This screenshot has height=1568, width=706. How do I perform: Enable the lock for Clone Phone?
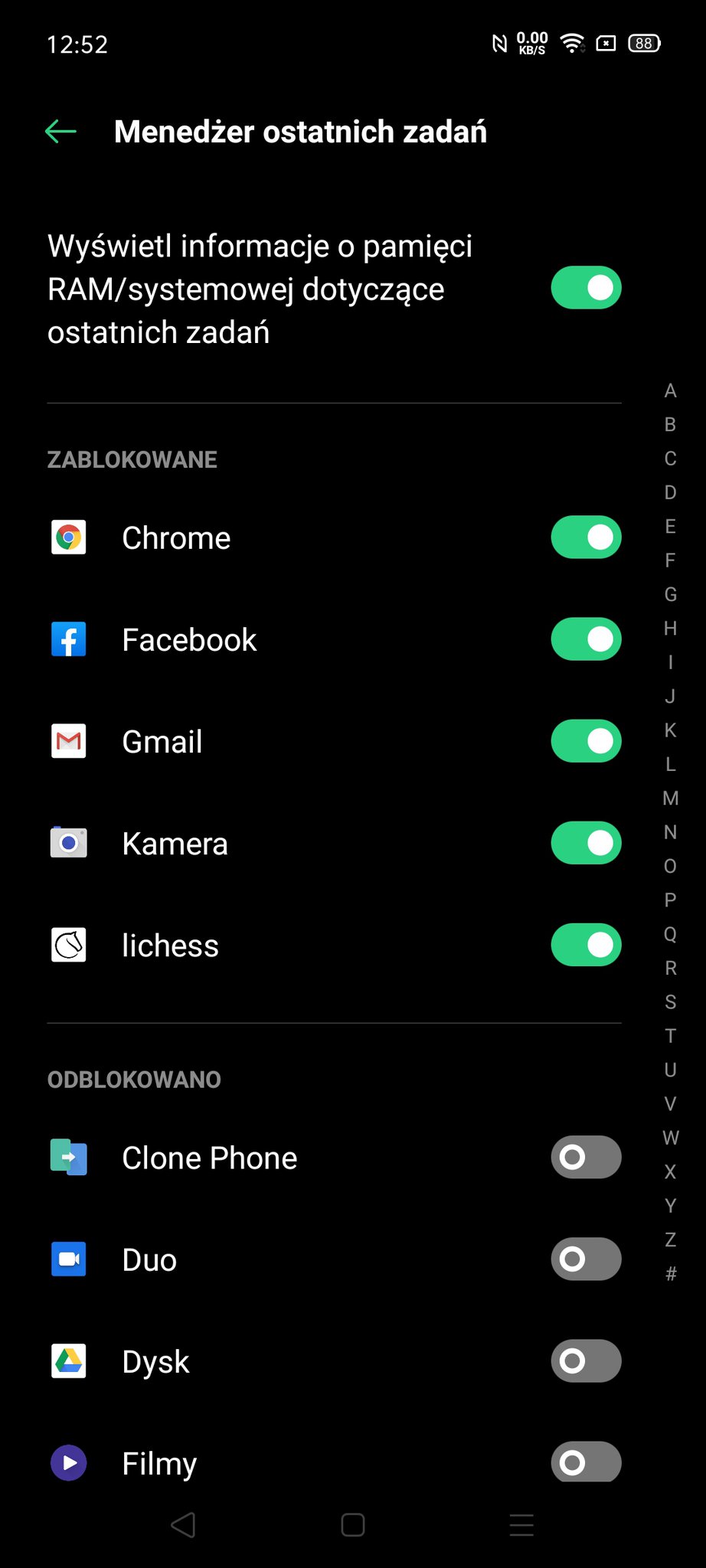[586, 1157]
